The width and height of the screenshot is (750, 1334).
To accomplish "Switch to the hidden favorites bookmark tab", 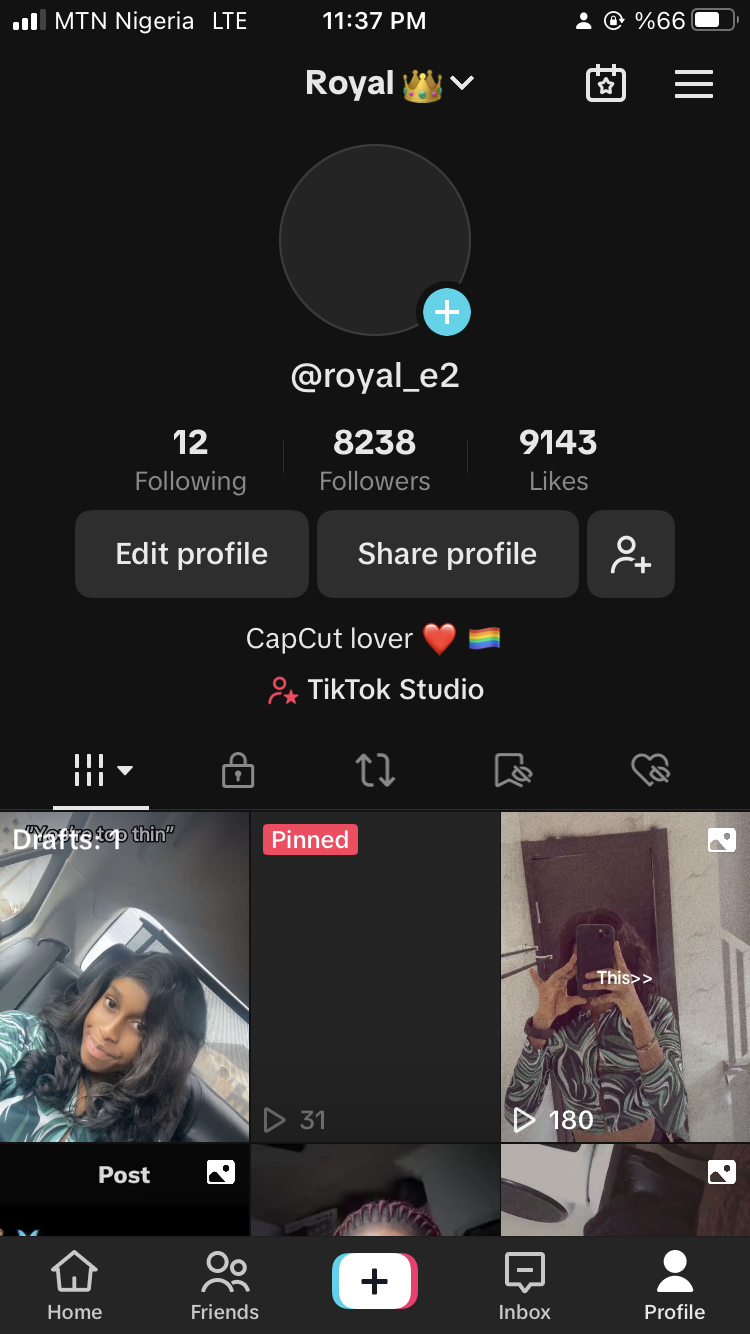I will (x=513, y=770).
